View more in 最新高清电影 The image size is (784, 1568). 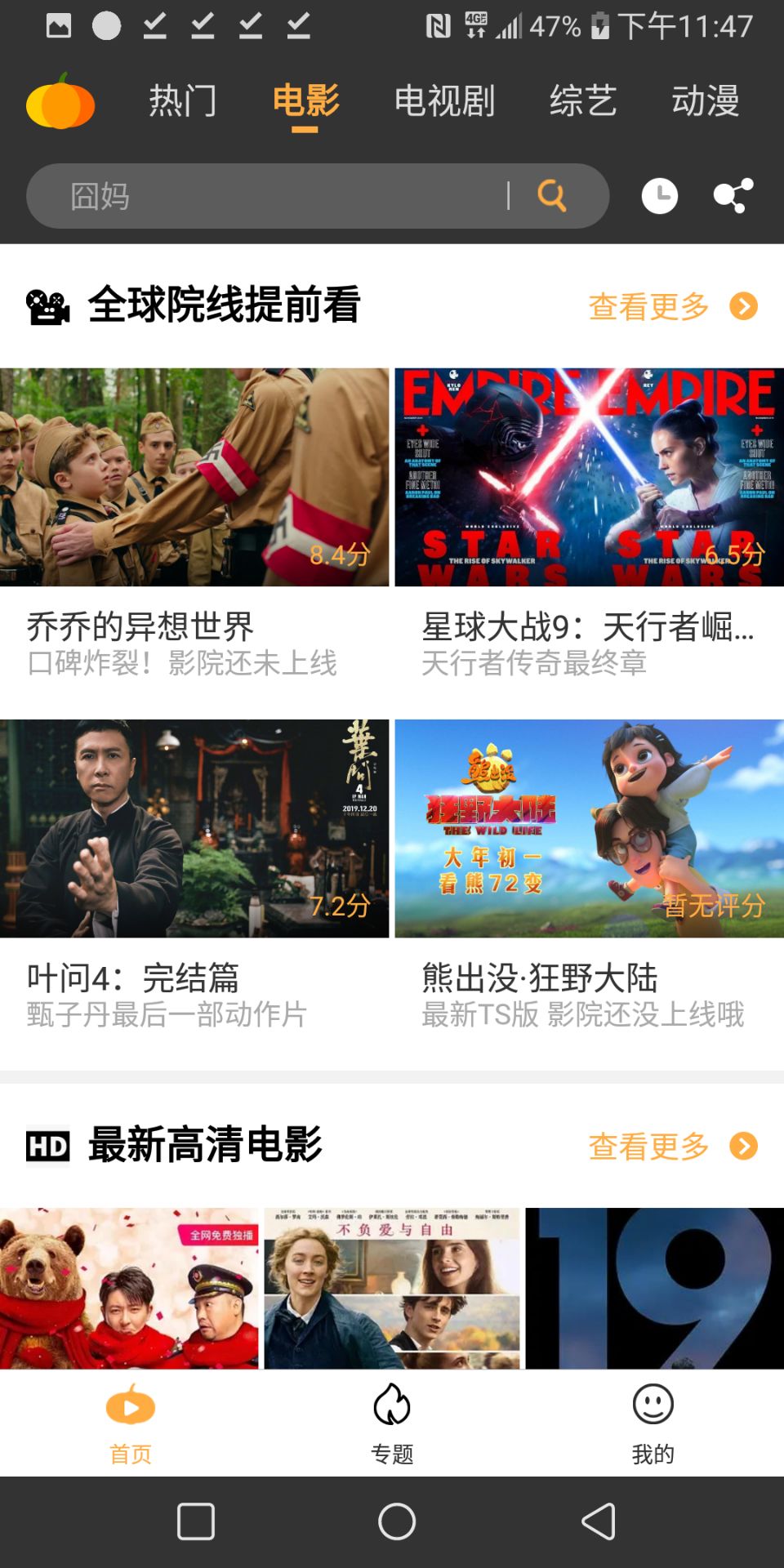(672, 1147)
